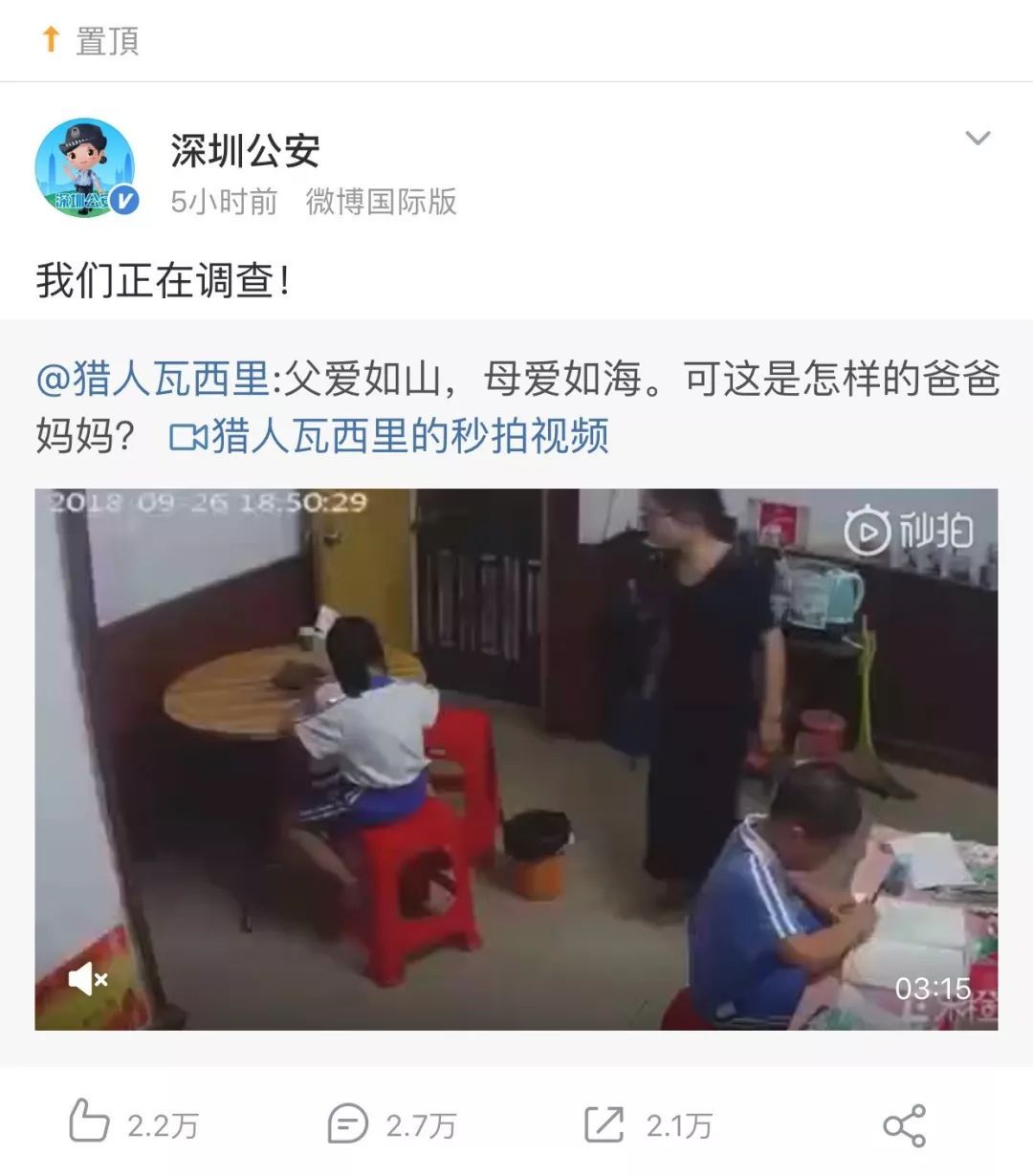The width and height of the screenshot is (1033, 1176).
Task: Like this post
Action: point(133,1122)
